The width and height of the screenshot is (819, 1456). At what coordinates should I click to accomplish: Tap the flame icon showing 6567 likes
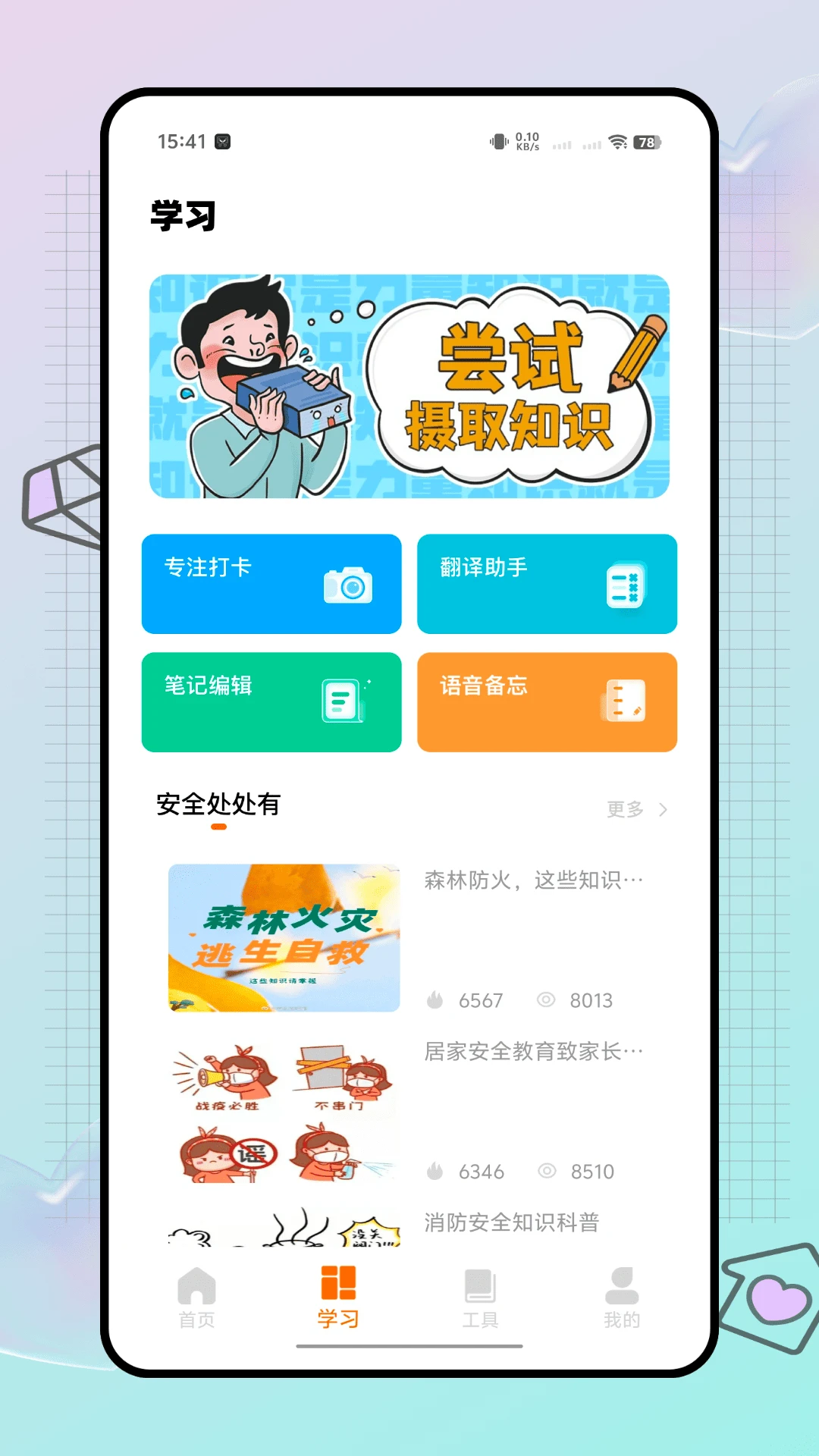[435, 999]
